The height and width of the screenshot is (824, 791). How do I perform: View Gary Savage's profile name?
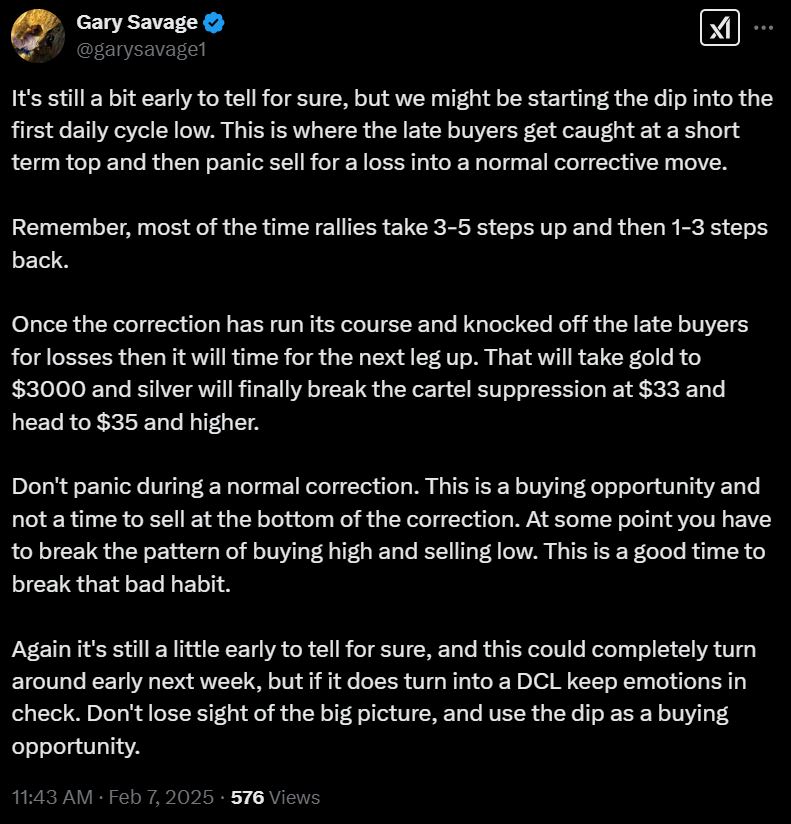click(136, 23)
